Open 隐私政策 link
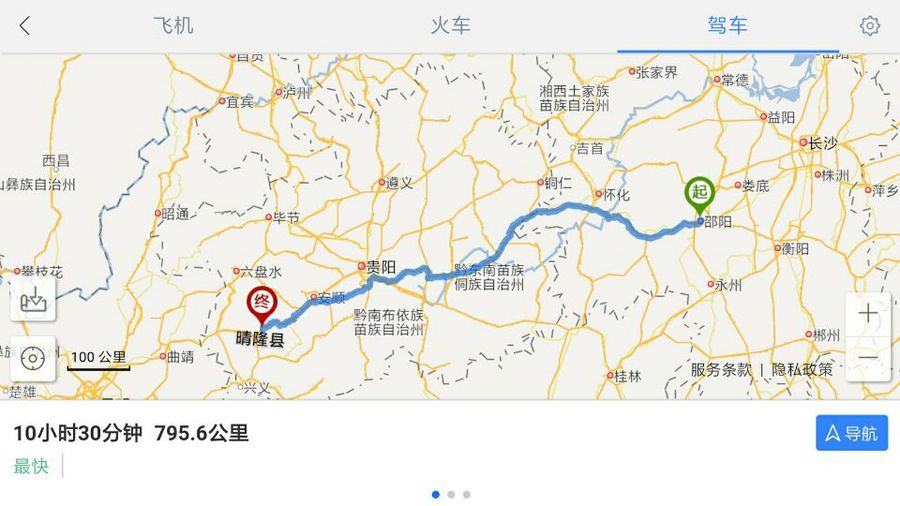The height and width of the screenshot is (506, 900). click(802, 369)
